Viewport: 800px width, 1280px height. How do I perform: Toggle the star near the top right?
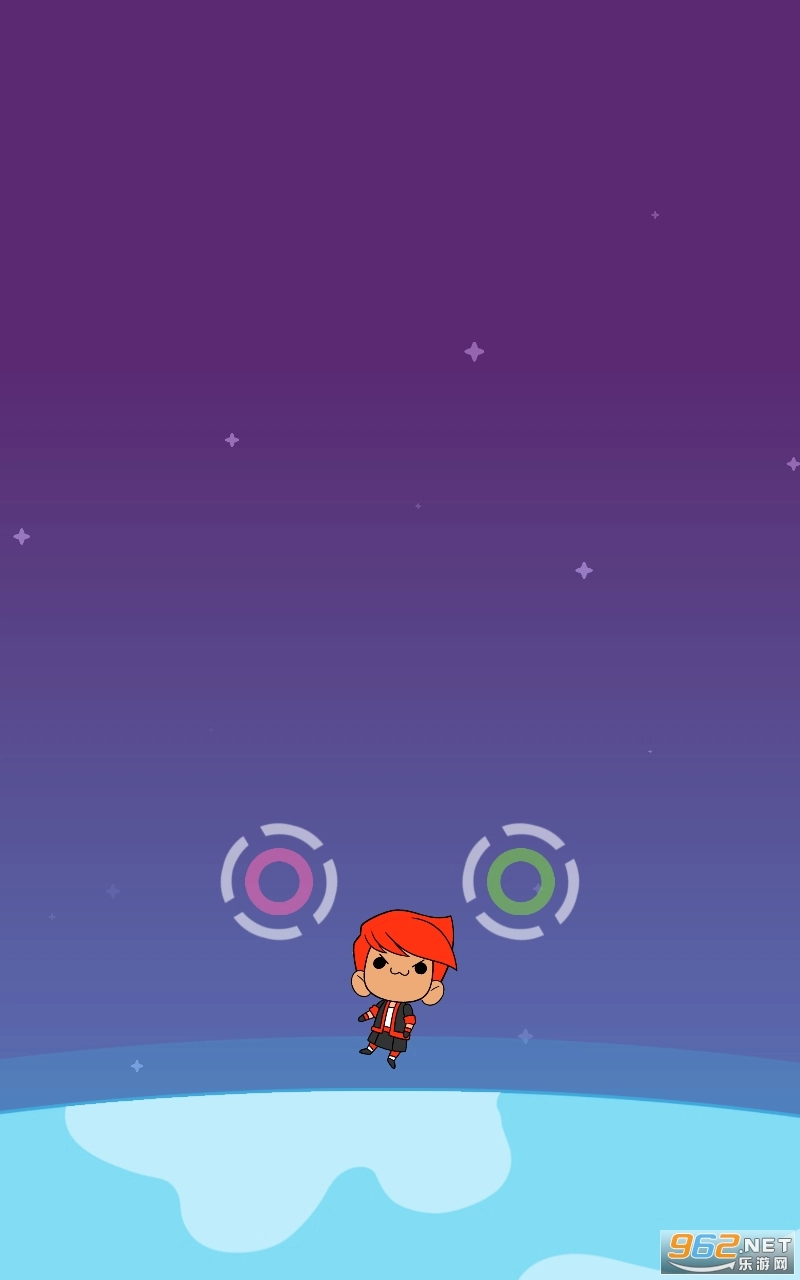click(655, 214)
